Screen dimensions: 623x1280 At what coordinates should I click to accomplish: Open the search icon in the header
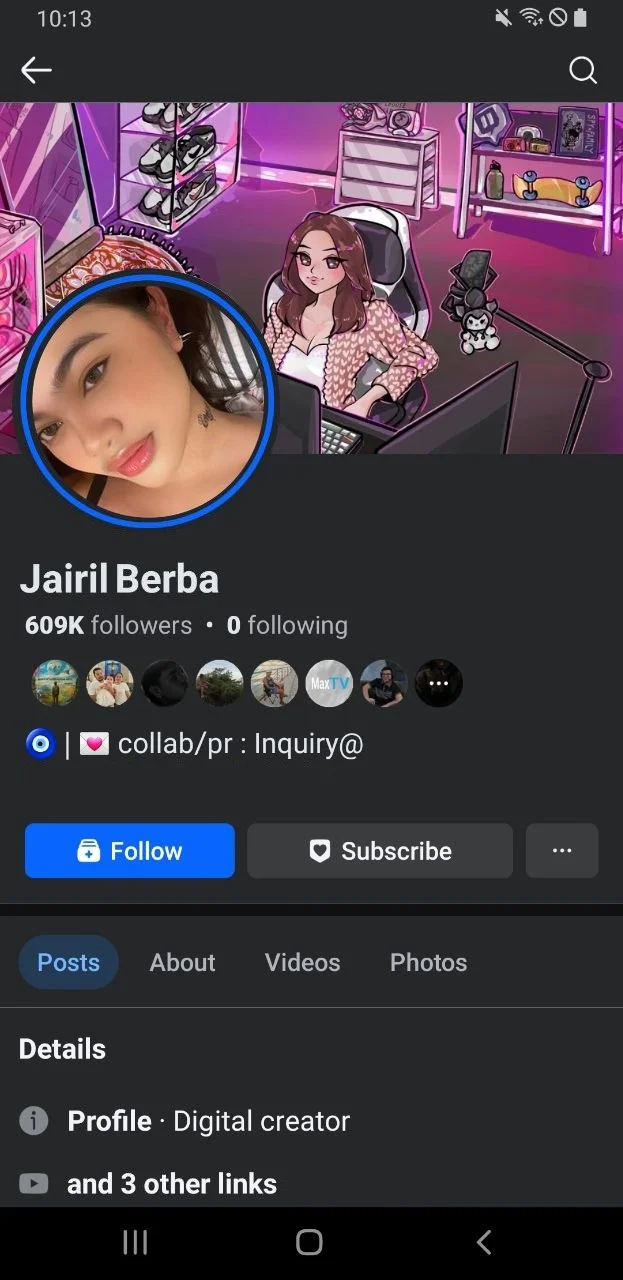click(583, 70)
